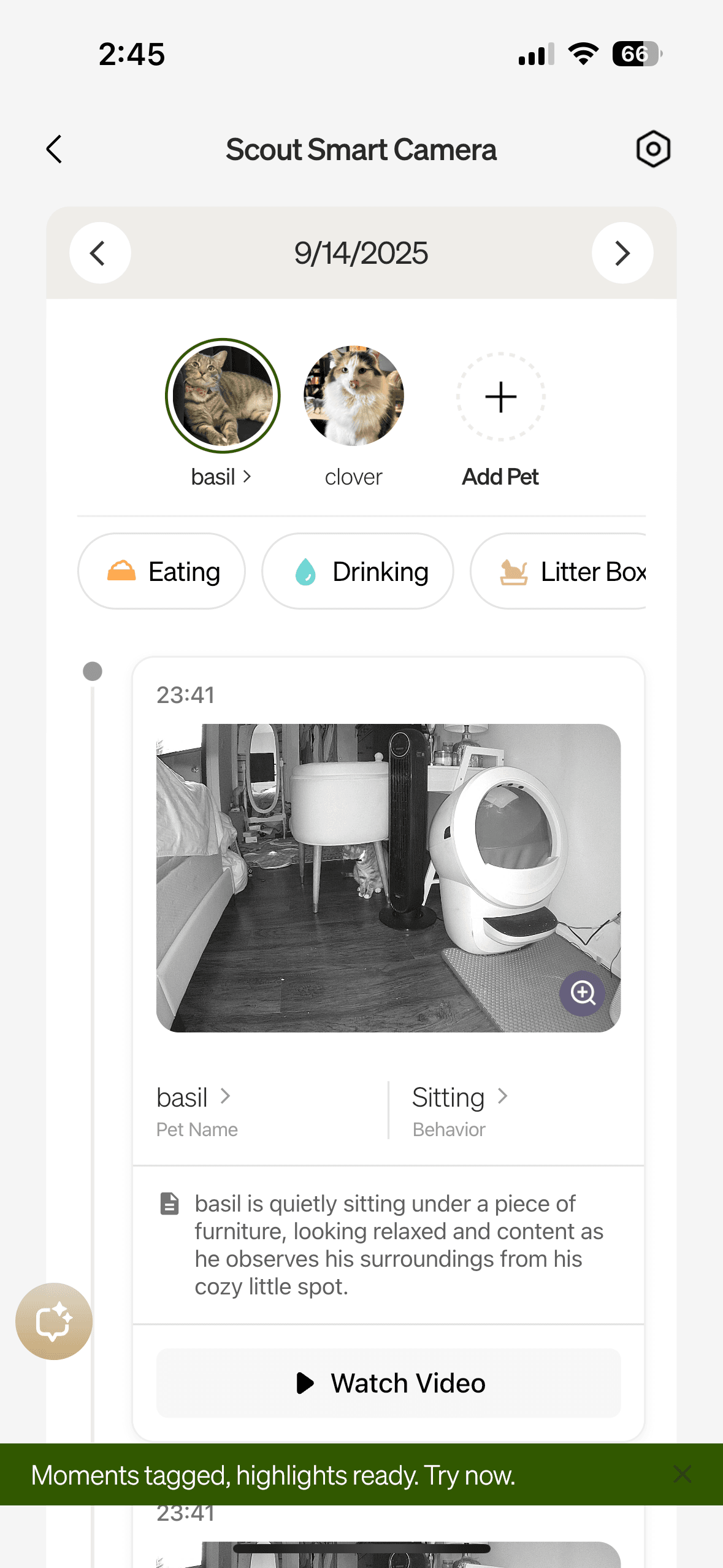Open the moments tagged highlights banner
Viewport: 723px width, 1568px height.
point(273,1475)
